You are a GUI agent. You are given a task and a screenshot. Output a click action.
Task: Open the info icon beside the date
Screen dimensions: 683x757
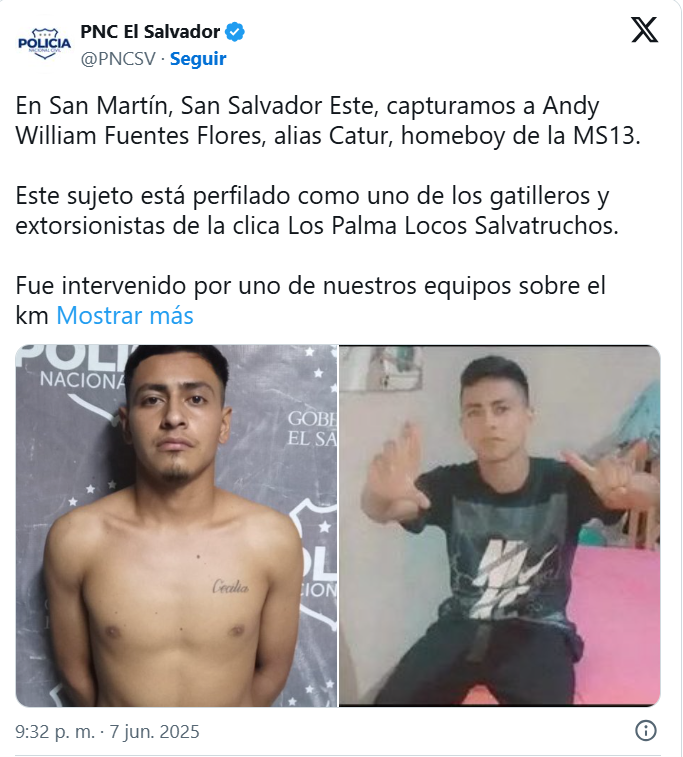pyautogui.click(x=646, y=730)
